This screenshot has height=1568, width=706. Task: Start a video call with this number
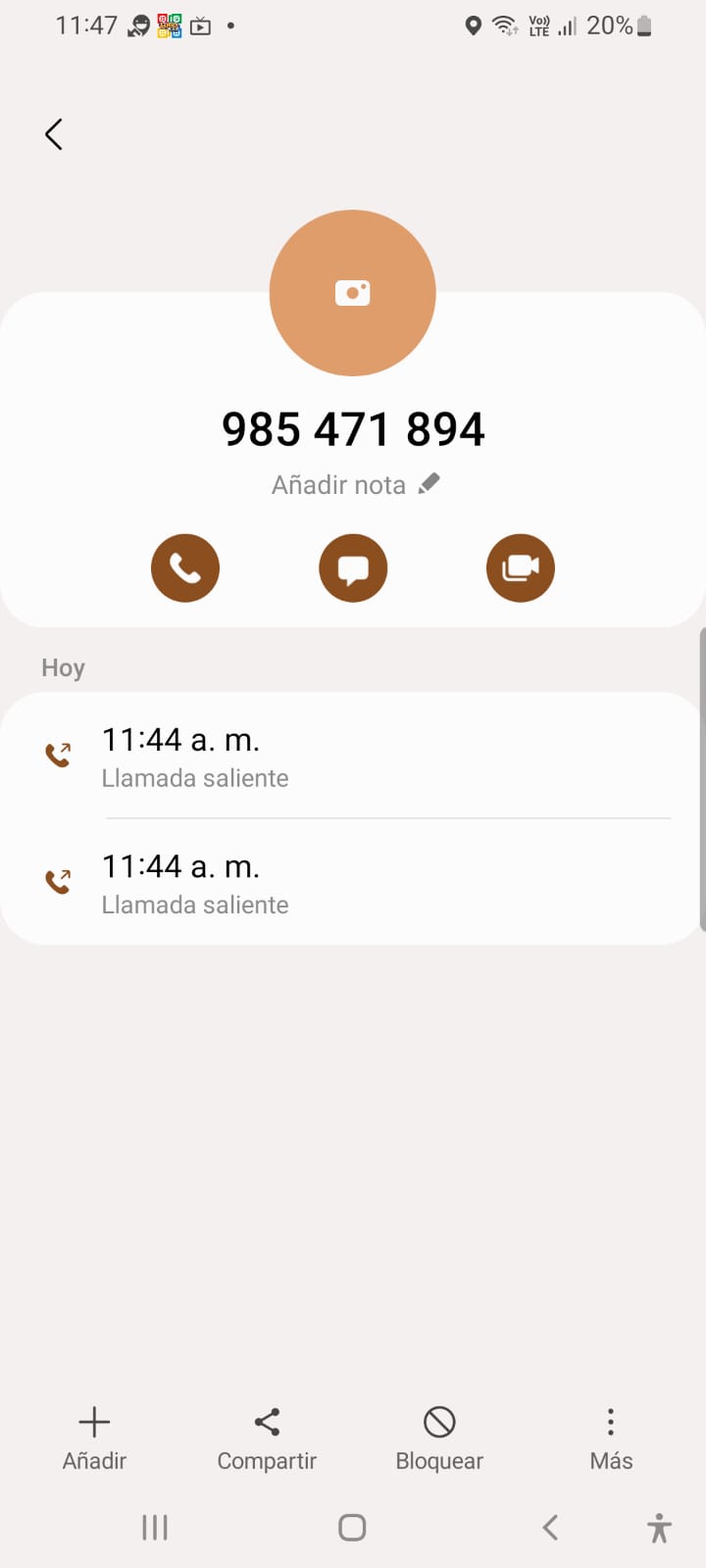tap(521, 568)
